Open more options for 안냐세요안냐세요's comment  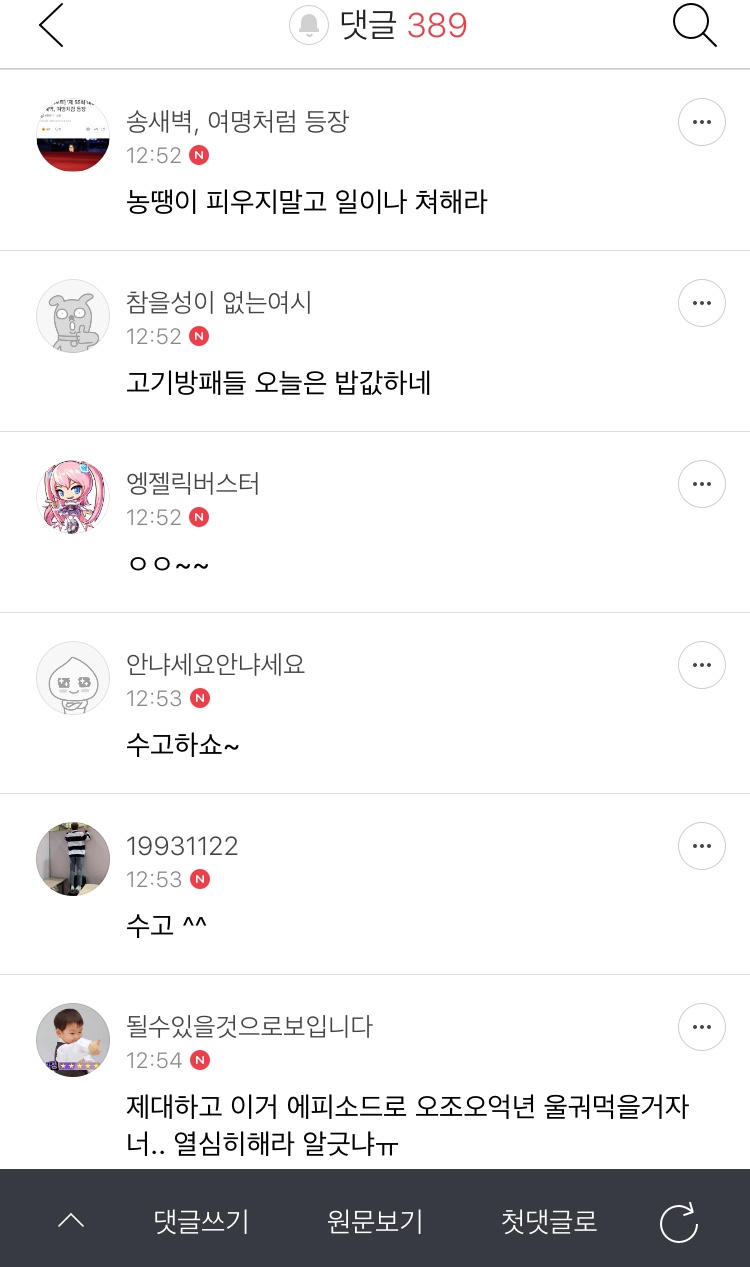point(701,665)
